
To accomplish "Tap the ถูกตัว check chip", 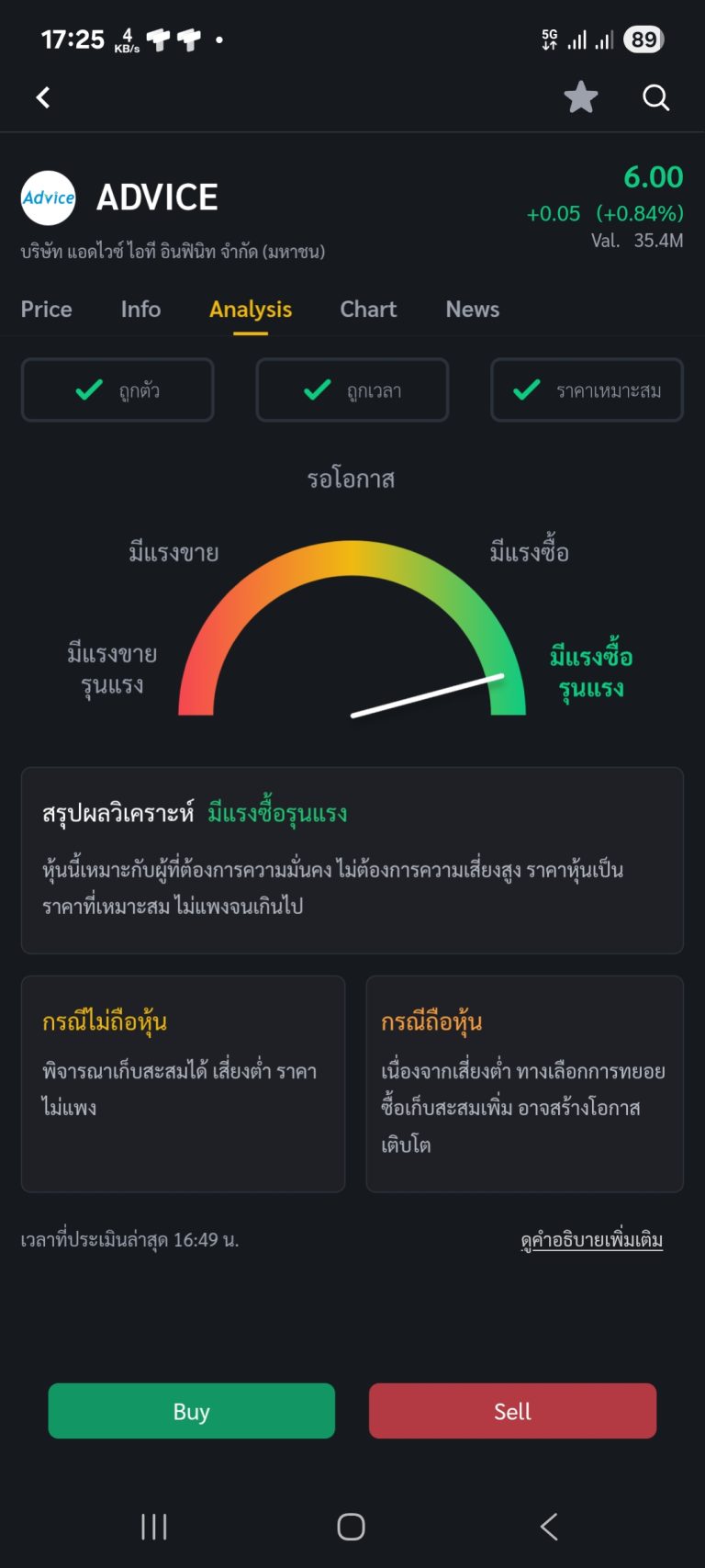I will click(x=117, y=390).
